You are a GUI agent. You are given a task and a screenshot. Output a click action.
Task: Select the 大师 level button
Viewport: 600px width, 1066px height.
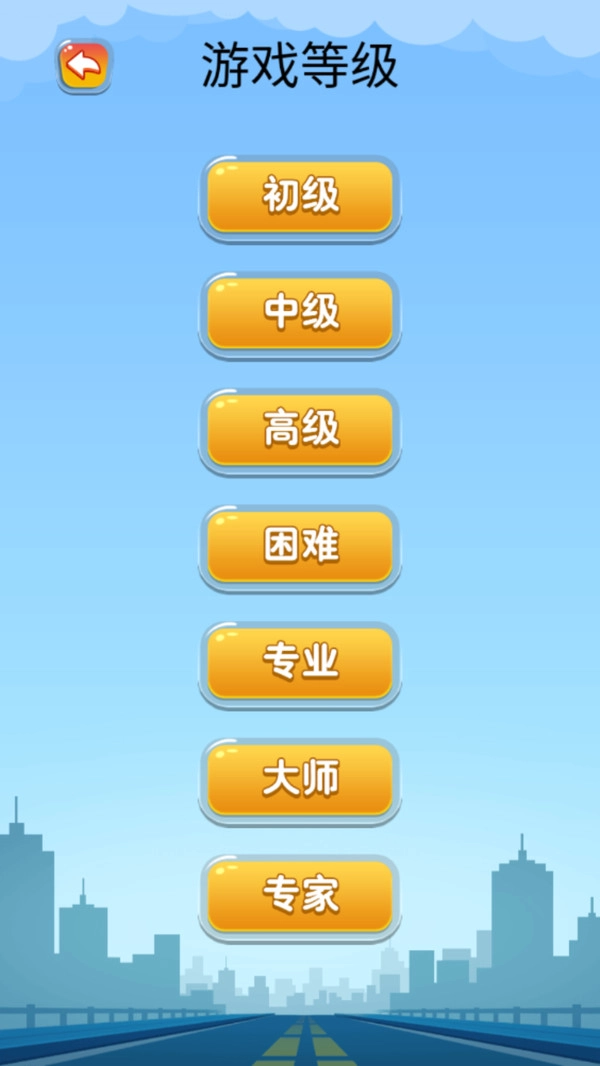coord(300,779)
